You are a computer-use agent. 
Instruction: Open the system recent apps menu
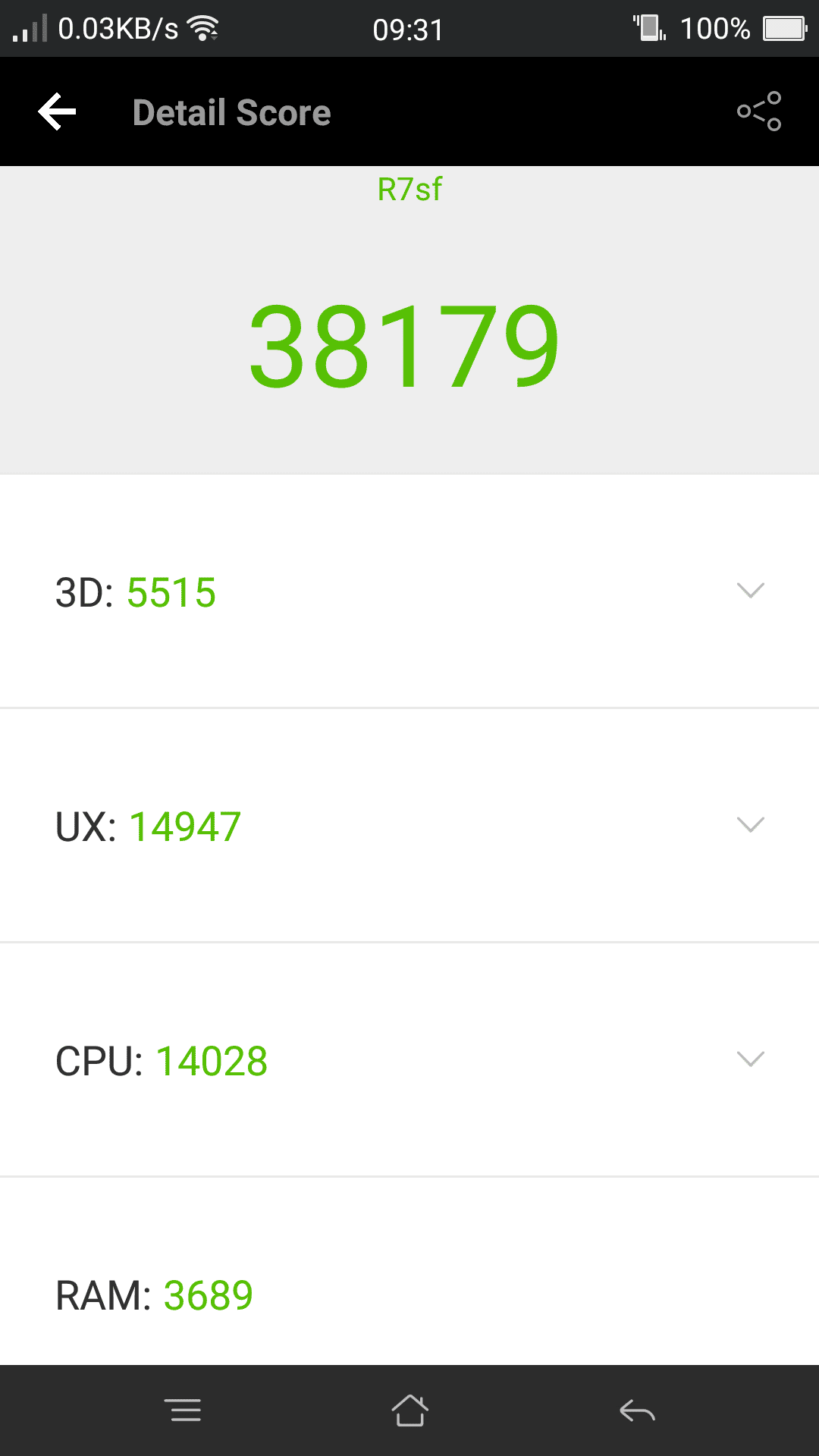click(x=183, y=1410)
